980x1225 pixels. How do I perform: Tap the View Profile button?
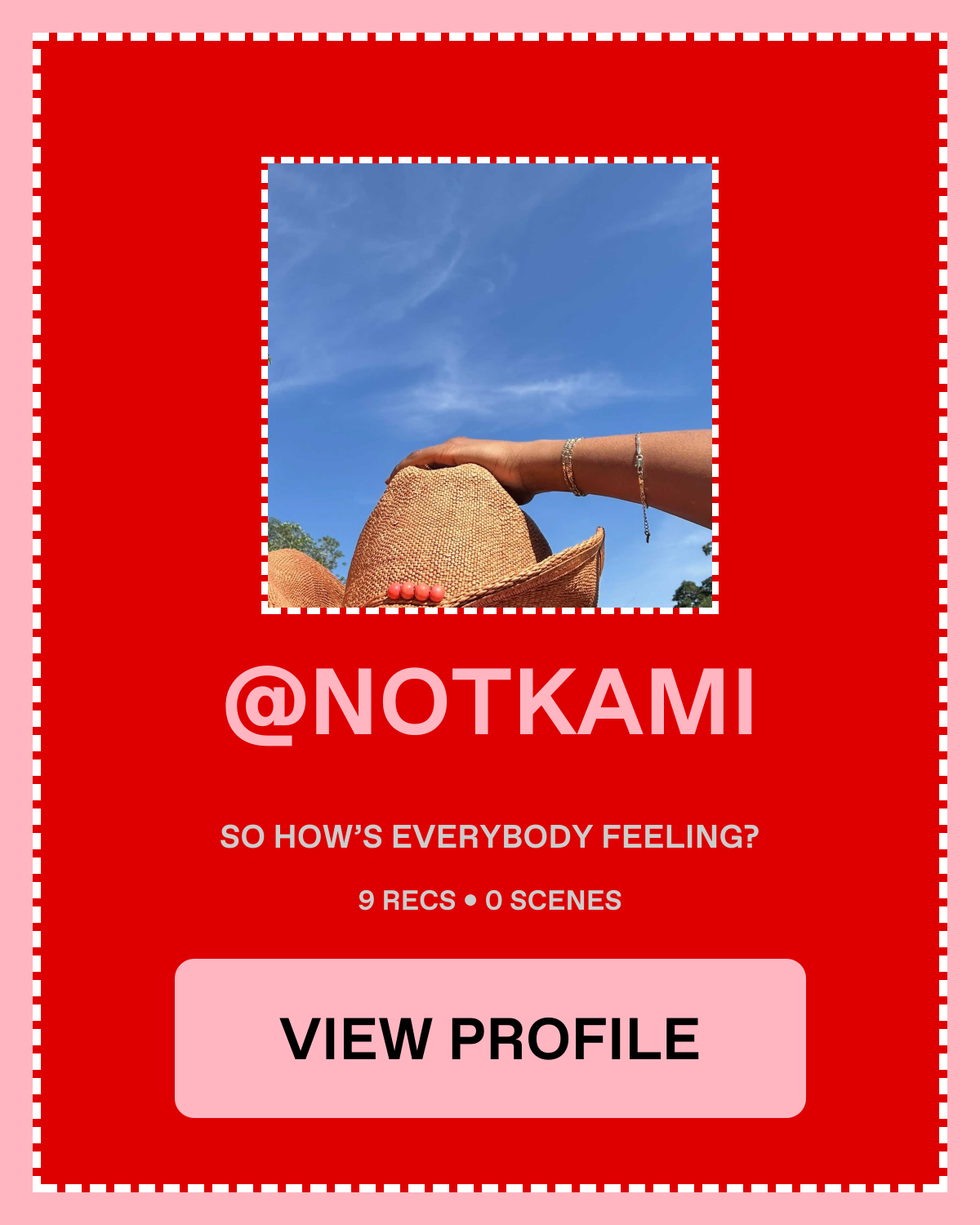pos(490,1038)
